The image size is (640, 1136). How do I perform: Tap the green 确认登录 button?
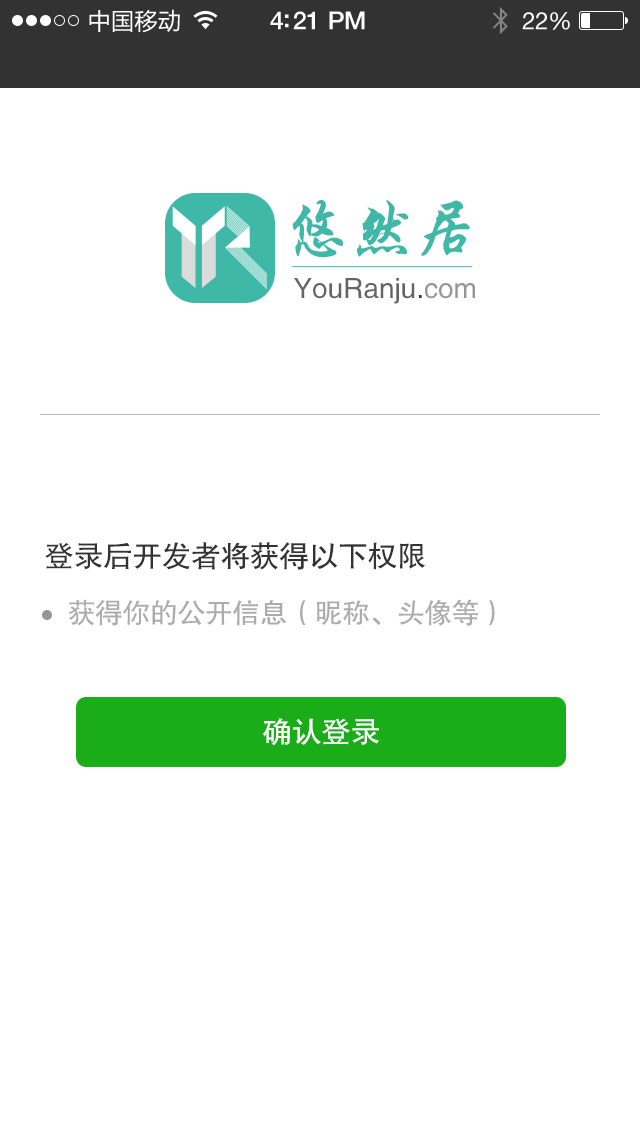(320, 732)
